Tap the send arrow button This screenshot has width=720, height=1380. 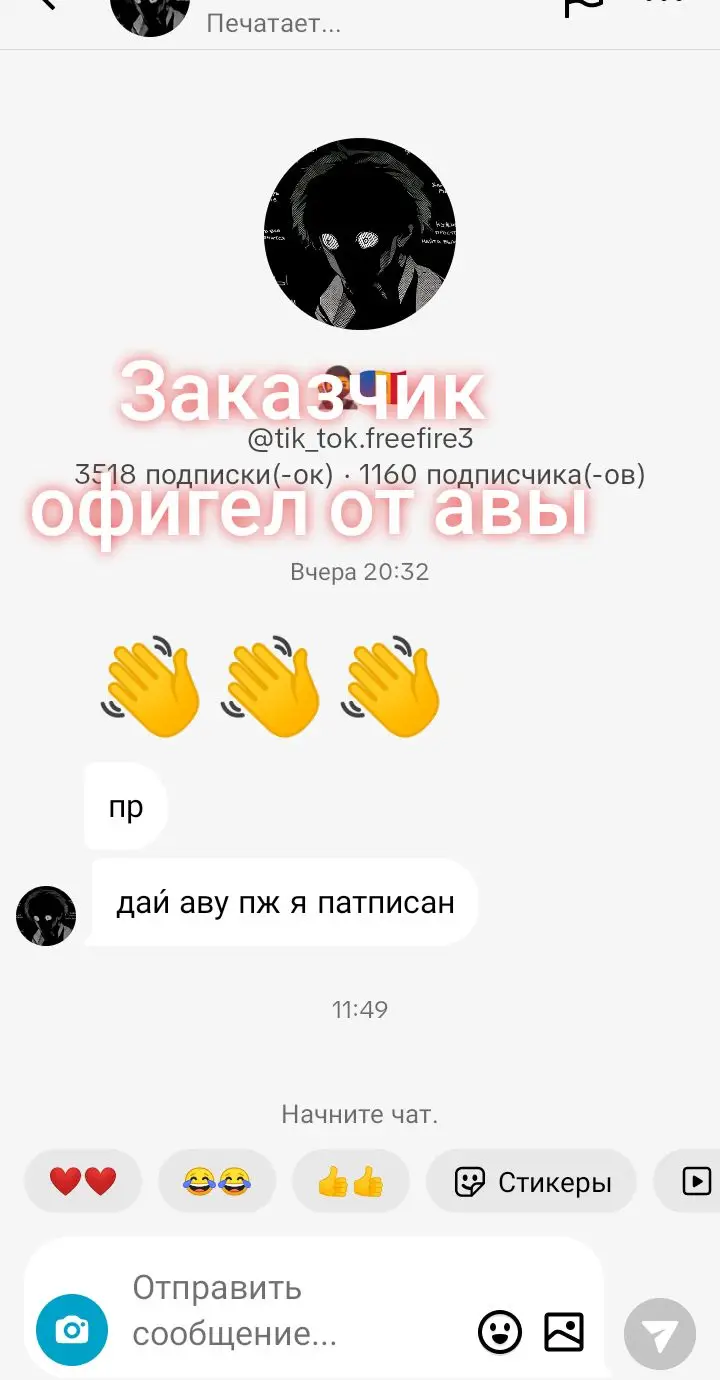pos(660,1334)
